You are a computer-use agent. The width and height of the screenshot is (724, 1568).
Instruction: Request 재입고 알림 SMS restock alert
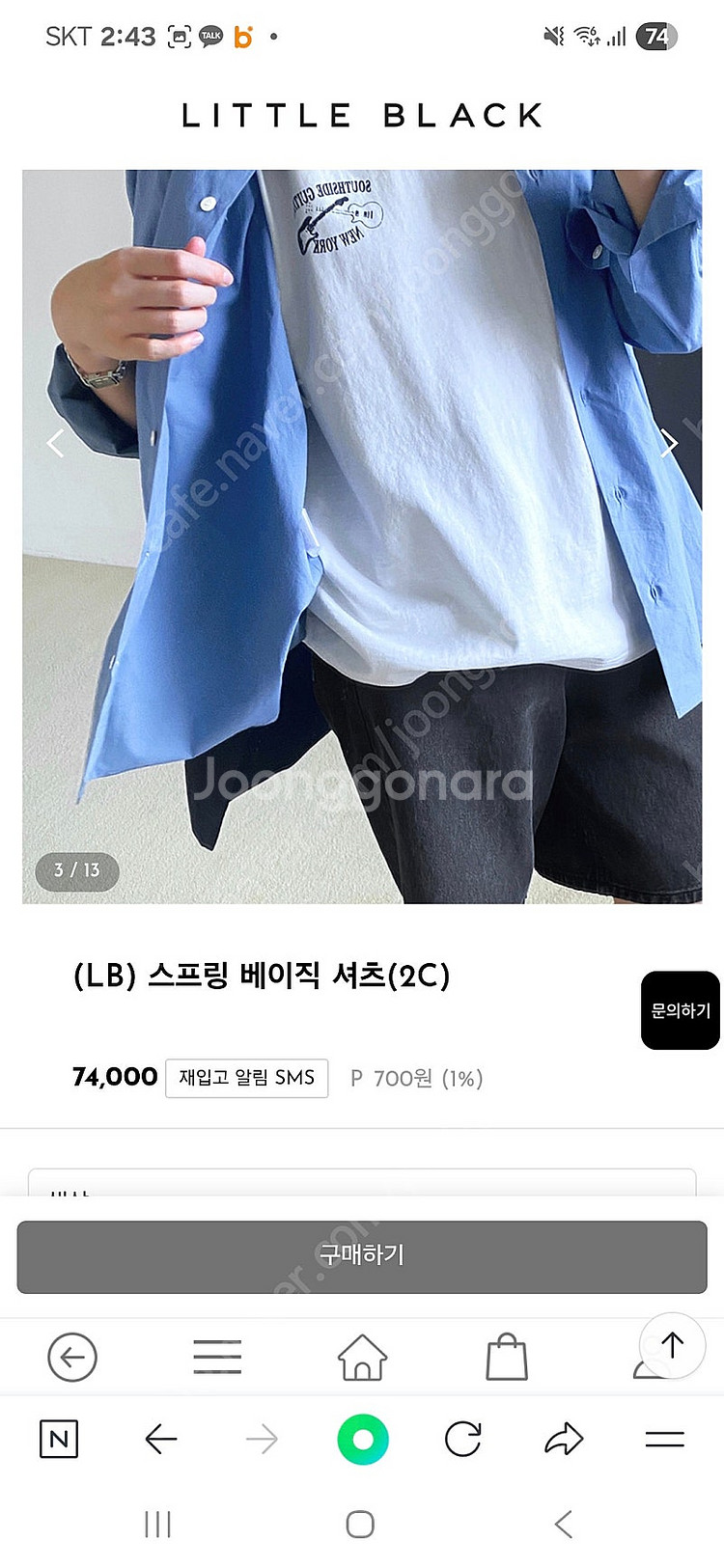pos(247,1078)
